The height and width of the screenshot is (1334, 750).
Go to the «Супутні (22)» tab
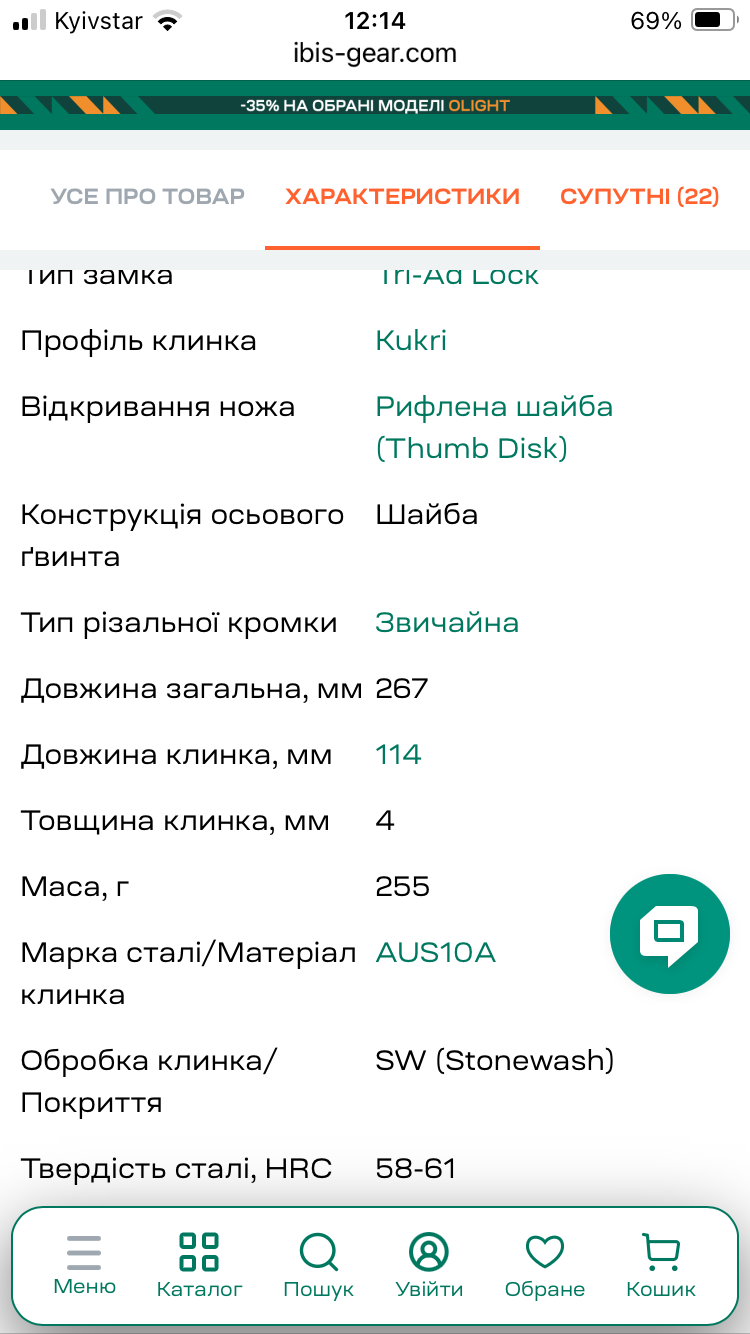(640, 196)
